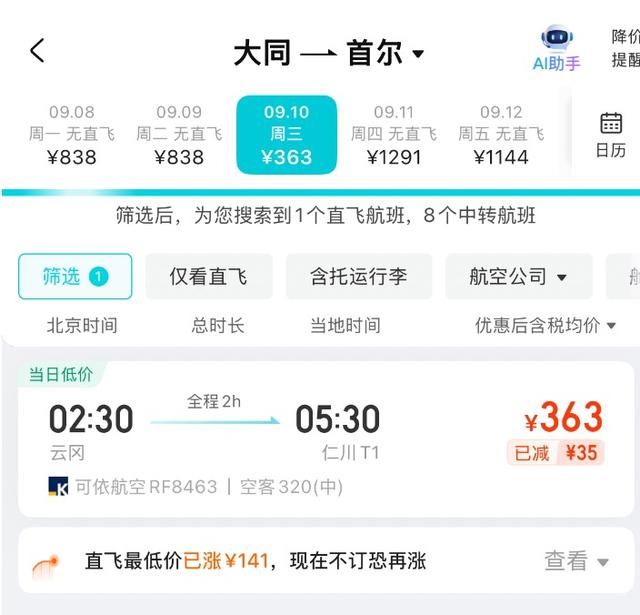Select the 09.08 周一 ¥838 date
Screen dimensions: 640x615
[x=71, y=135]
